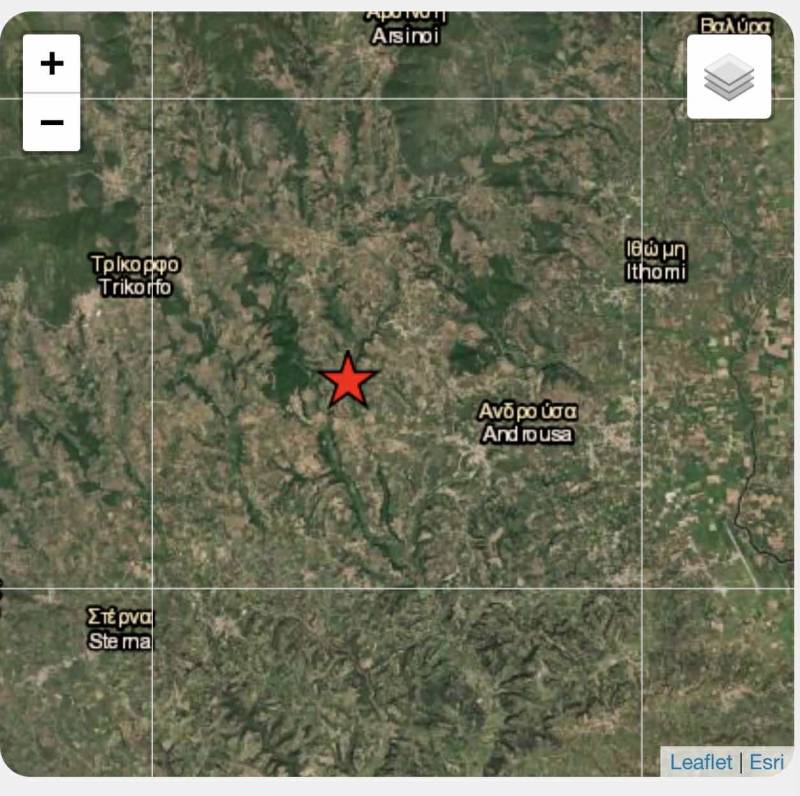Viewport: 800px width, 796px height.
Task: Open the Leaflet attribution link
Action: pyautogui.click(x=700, y=762)
